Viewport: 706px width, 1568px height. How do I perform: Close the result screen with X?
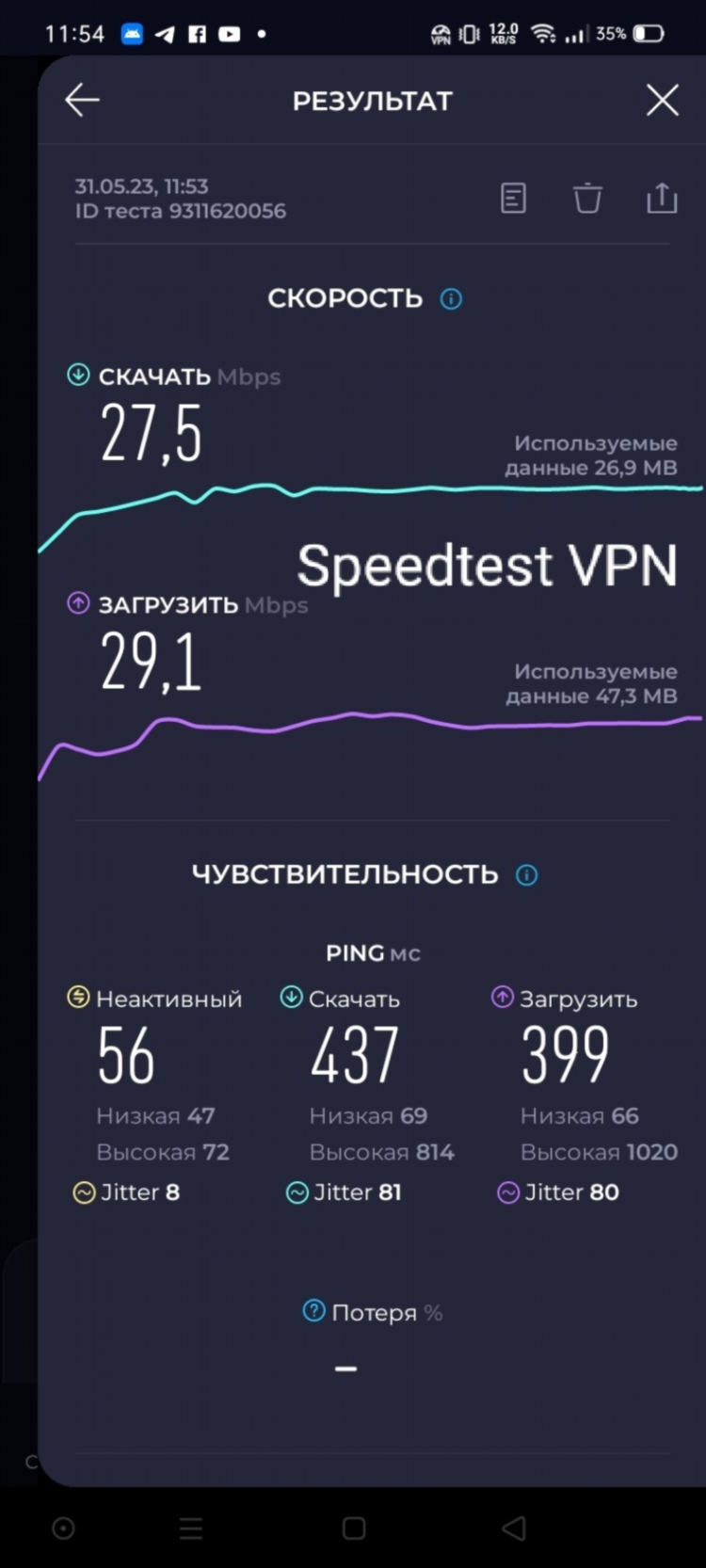[x=663, y=100]
